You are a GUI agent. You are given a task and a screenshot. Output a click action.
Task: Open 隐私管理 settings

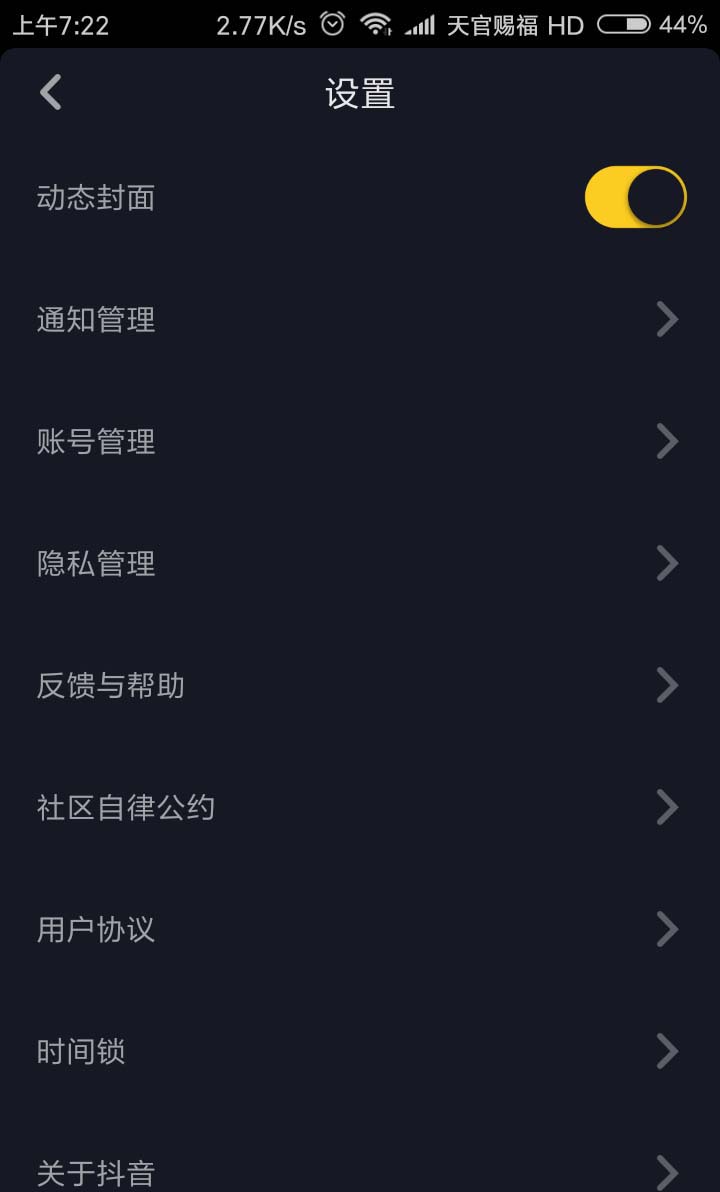(360, 564)
